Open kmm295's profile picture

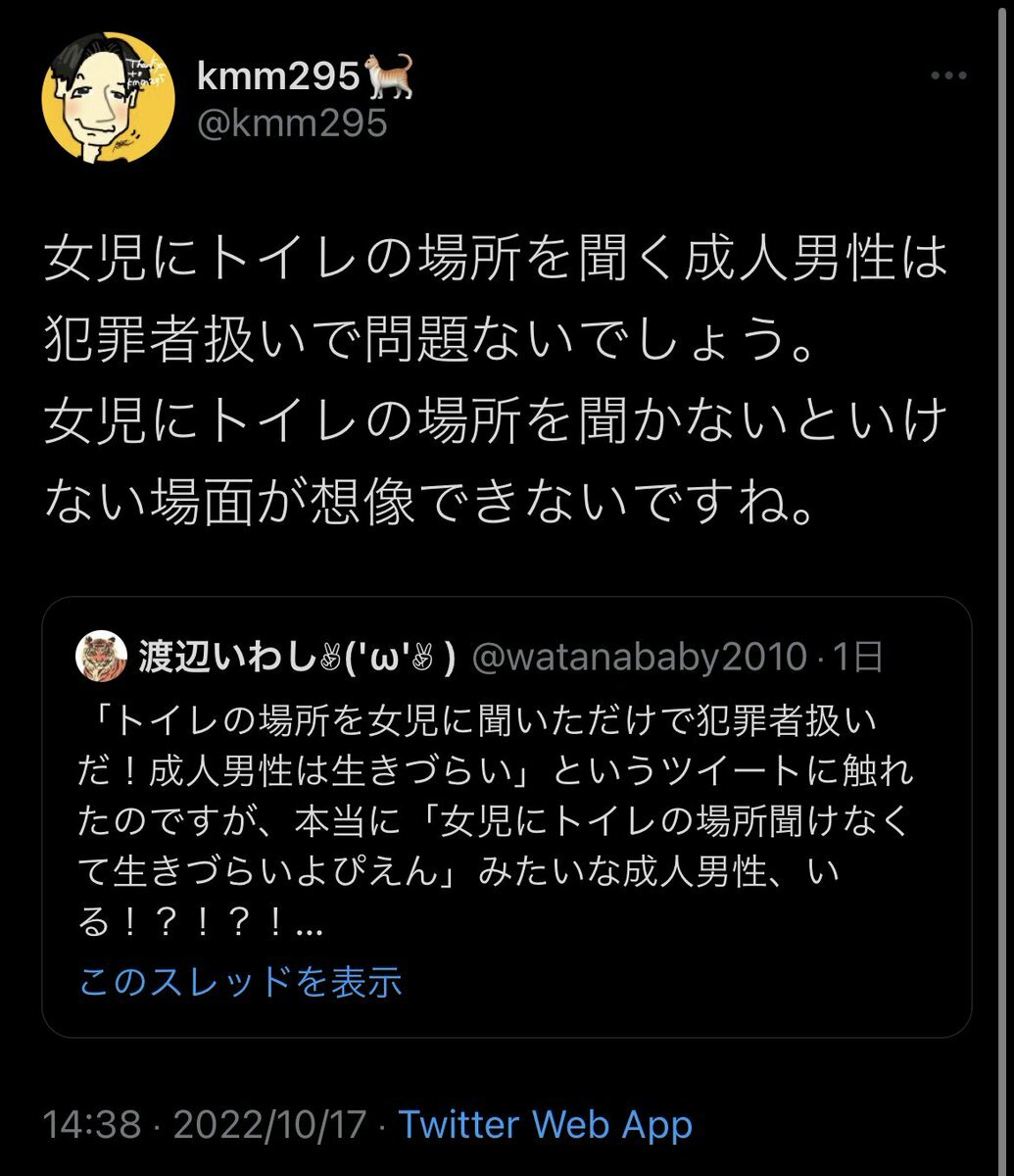coord(108,98)
